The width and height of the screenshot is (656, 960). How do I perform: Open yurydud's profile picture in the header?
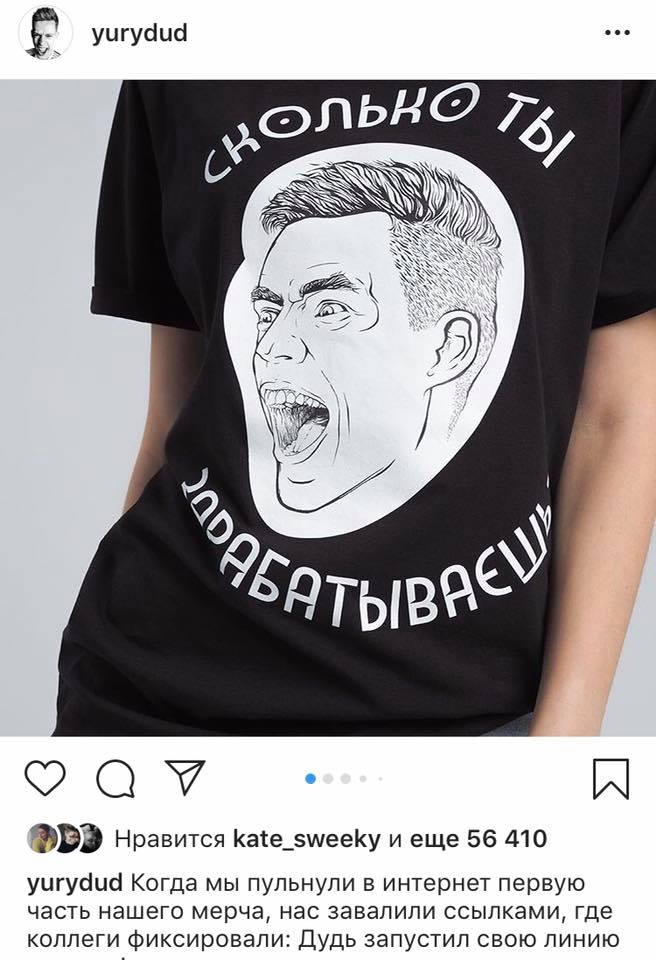tap(45, 33)
